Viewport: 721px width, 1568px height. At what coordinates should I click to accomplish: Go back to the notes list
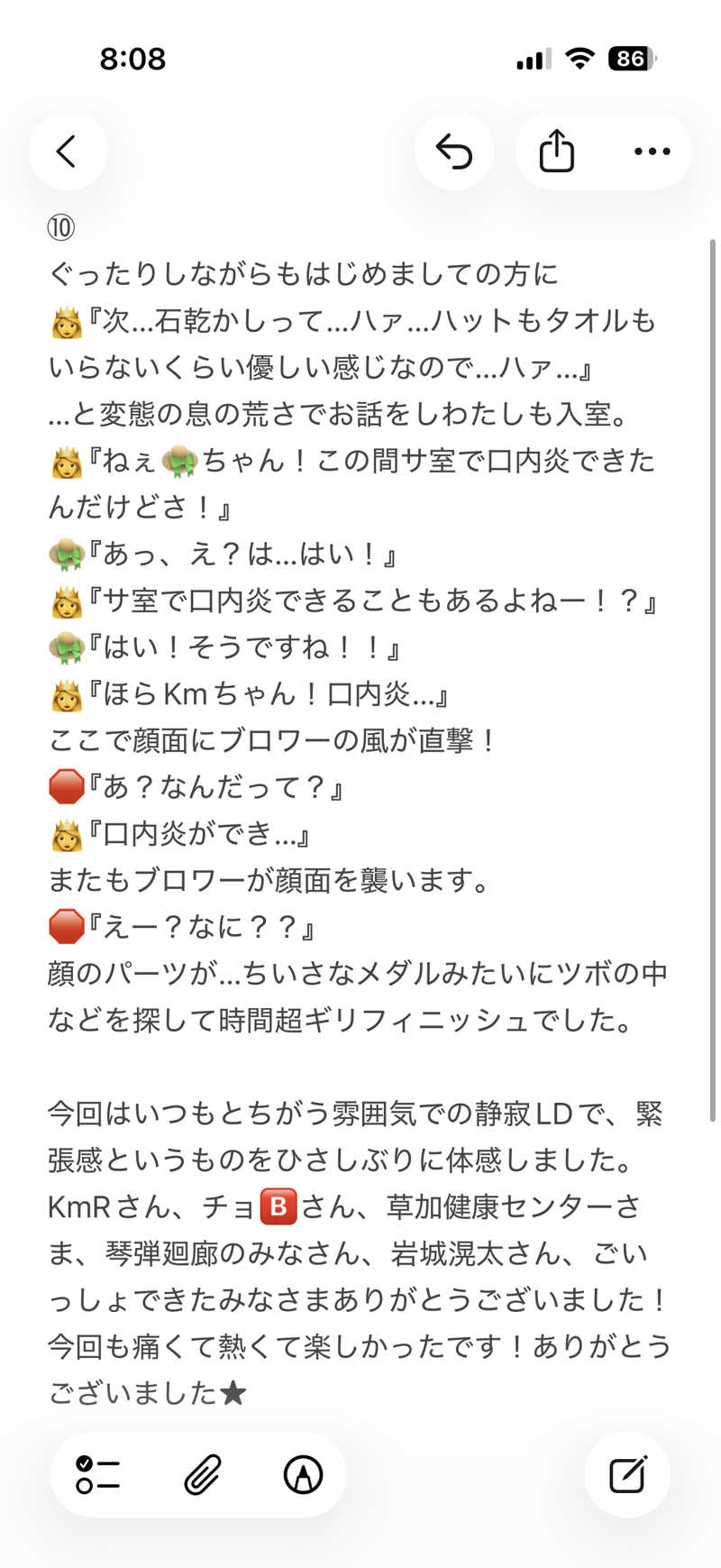68,151
